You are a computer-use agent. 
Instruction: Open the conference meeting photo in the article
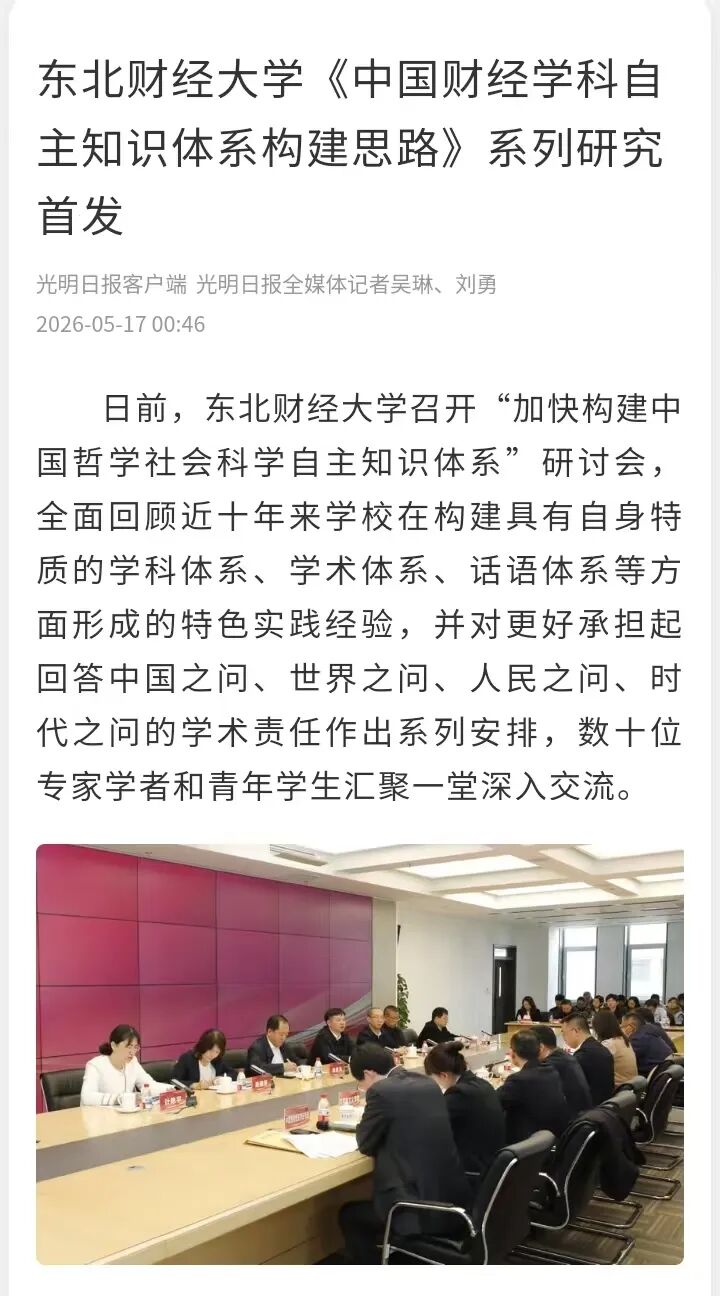(360, 1055)
